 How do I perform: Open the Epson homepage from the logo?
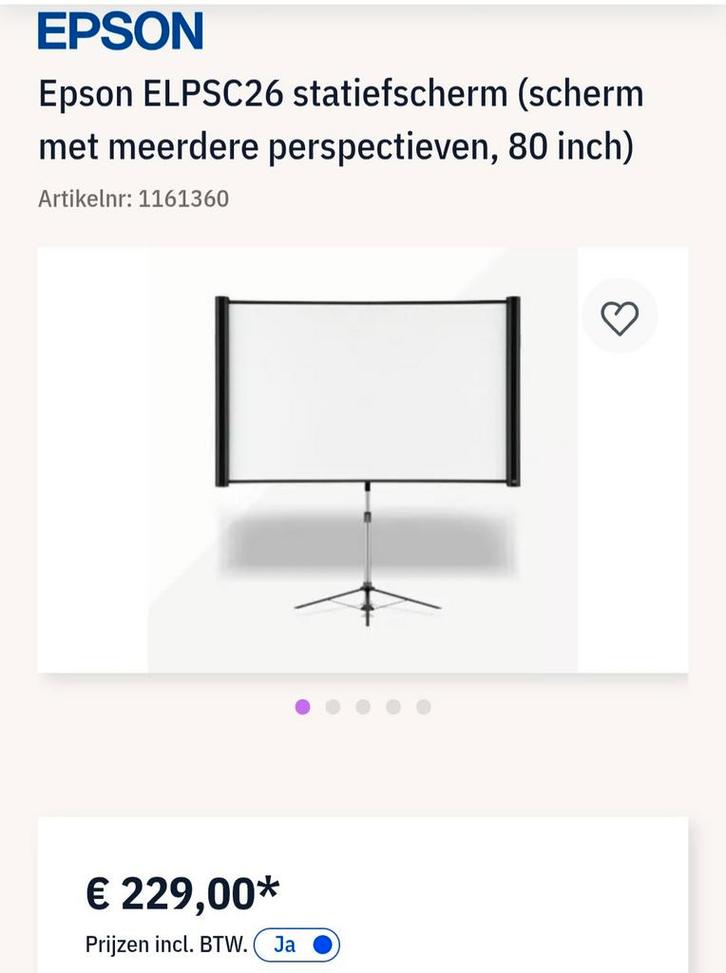pos(120,31)
